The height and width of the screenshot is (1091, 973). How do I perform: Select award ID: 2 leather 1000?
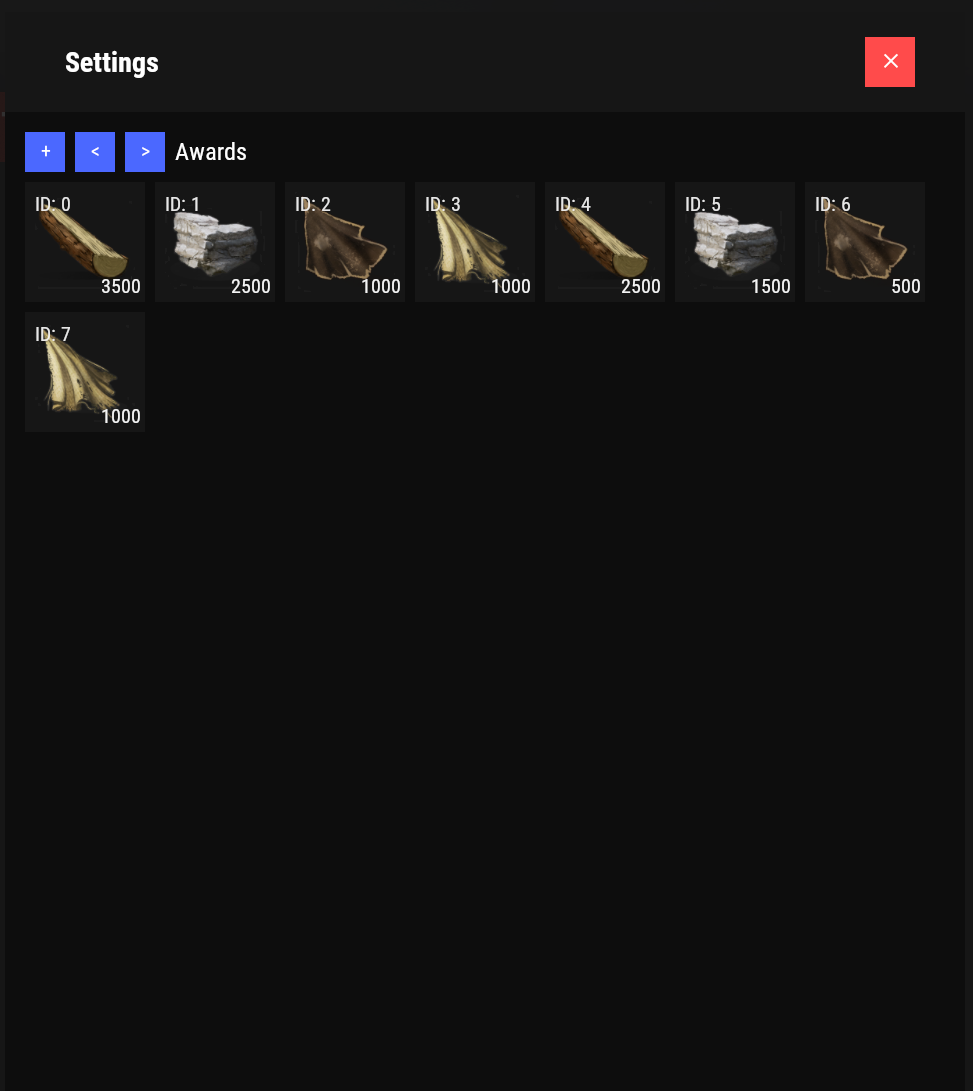pos(345,242)
